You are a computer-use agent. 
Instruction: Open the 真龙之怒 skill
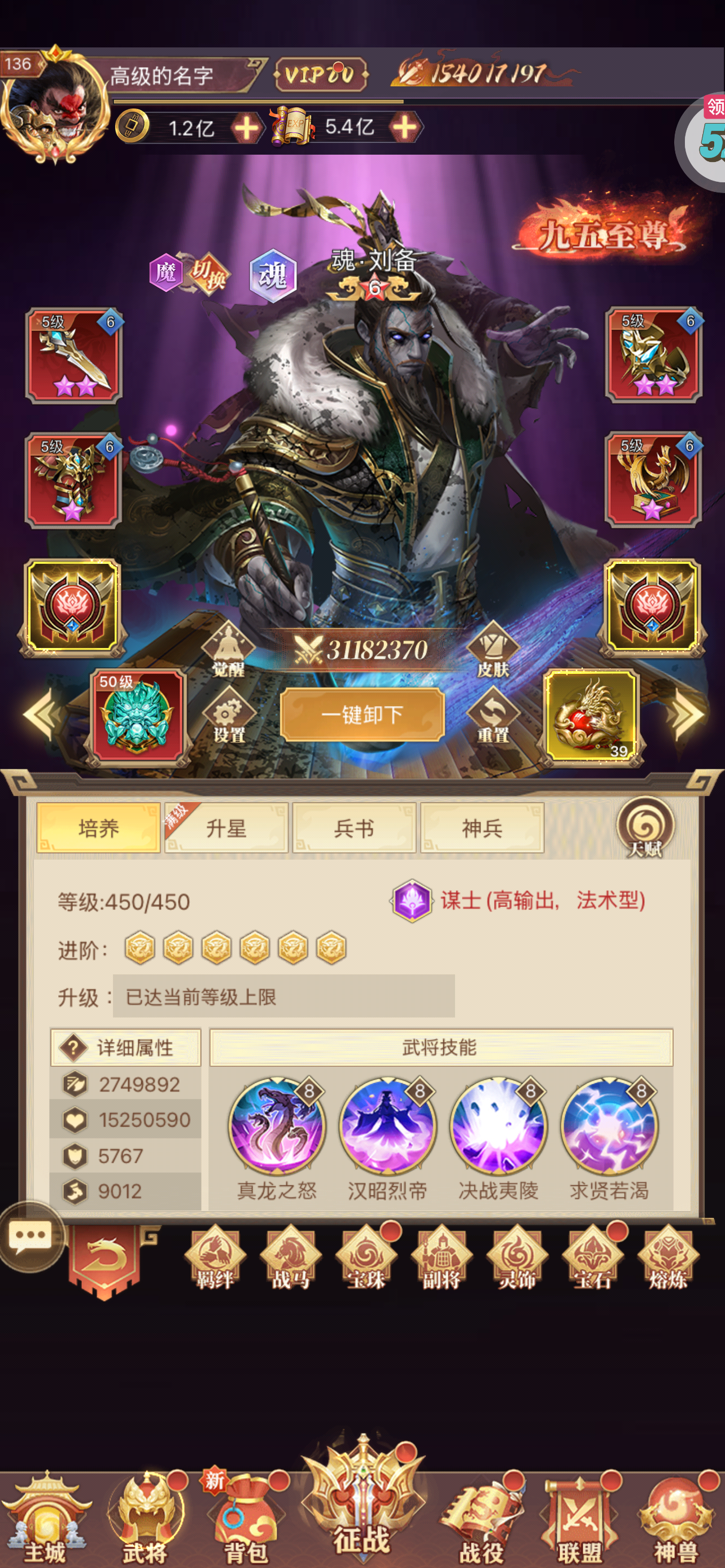(x=277, y=1126)
